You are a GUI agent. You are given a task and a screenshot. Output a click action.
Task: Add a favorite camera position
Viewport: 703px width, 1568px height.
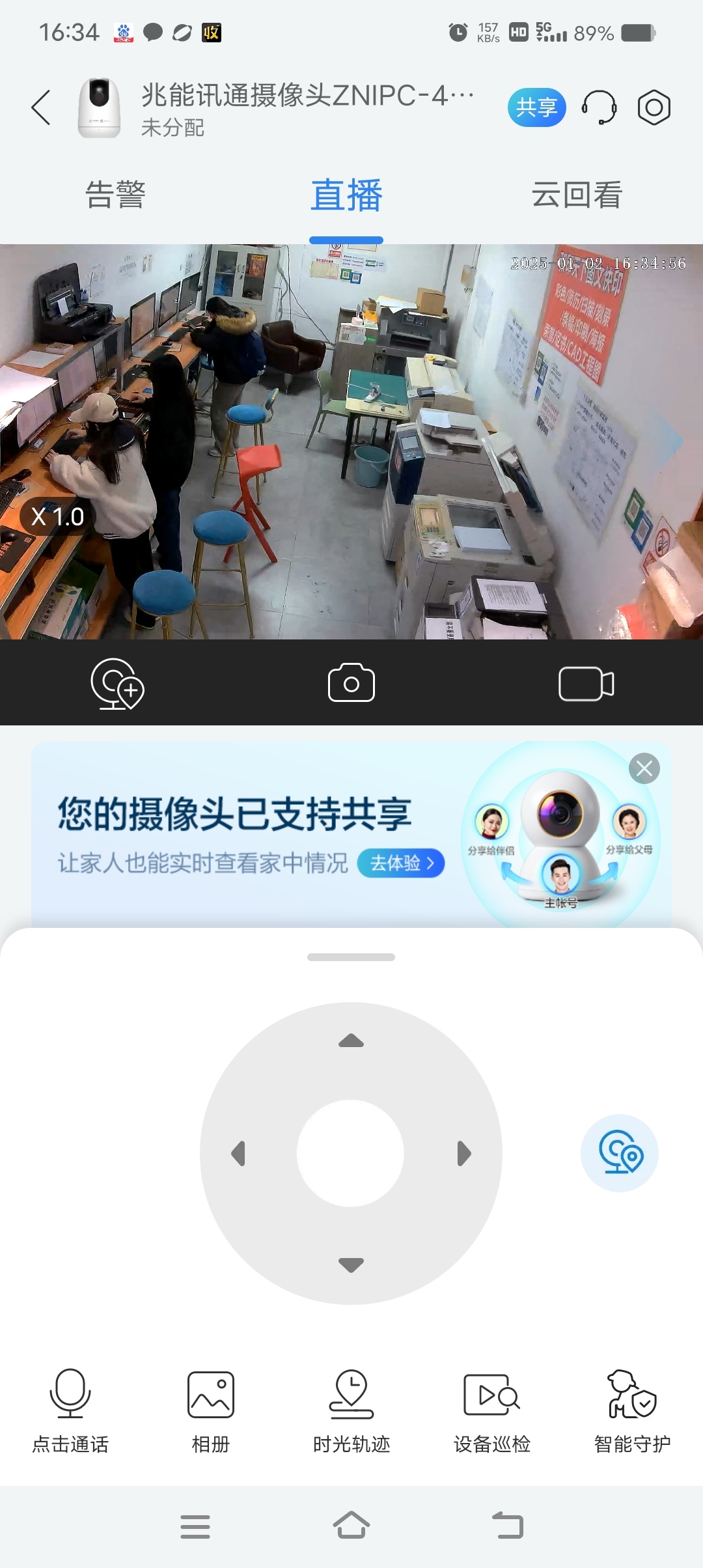(117, 684)
